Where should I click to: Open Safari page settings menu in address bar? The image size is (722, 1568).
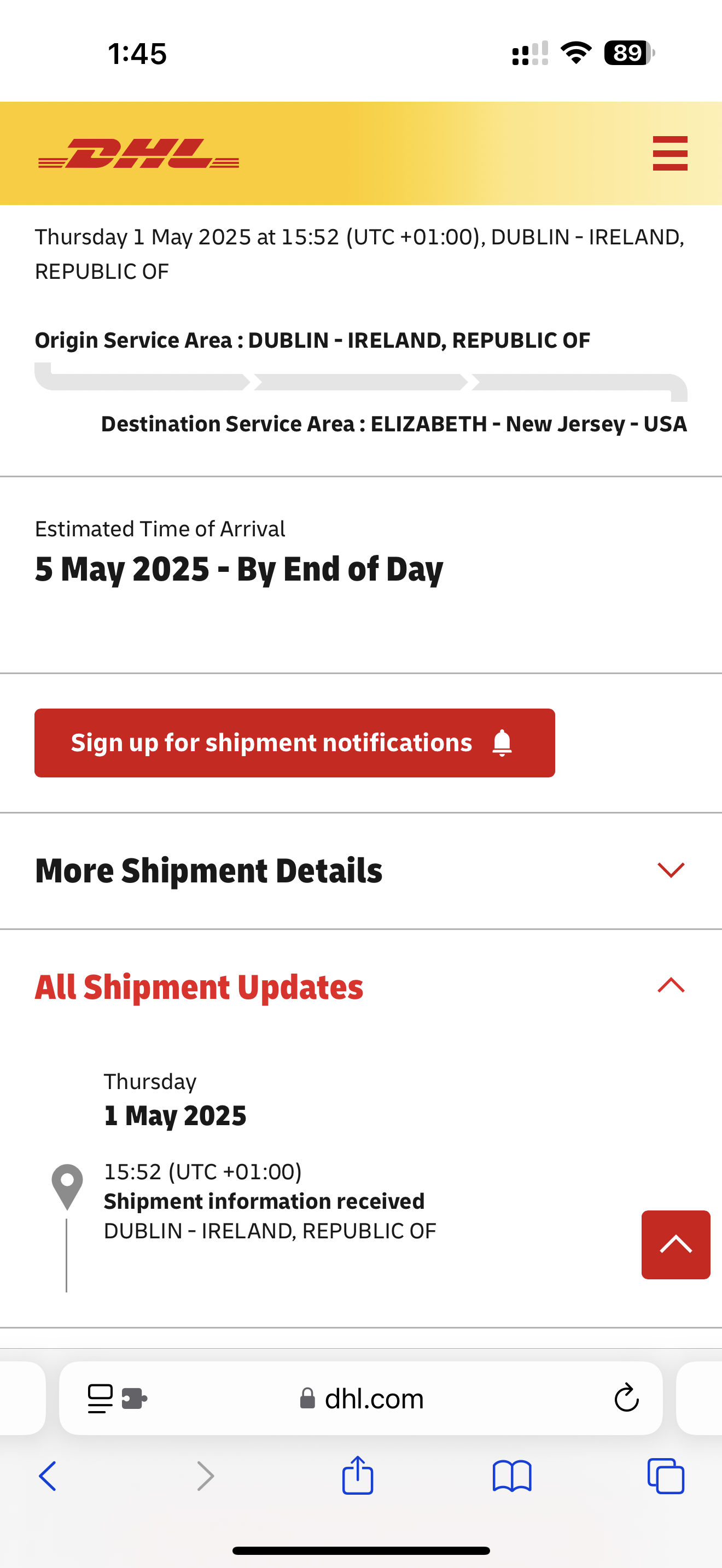[x=117, y=1398]
